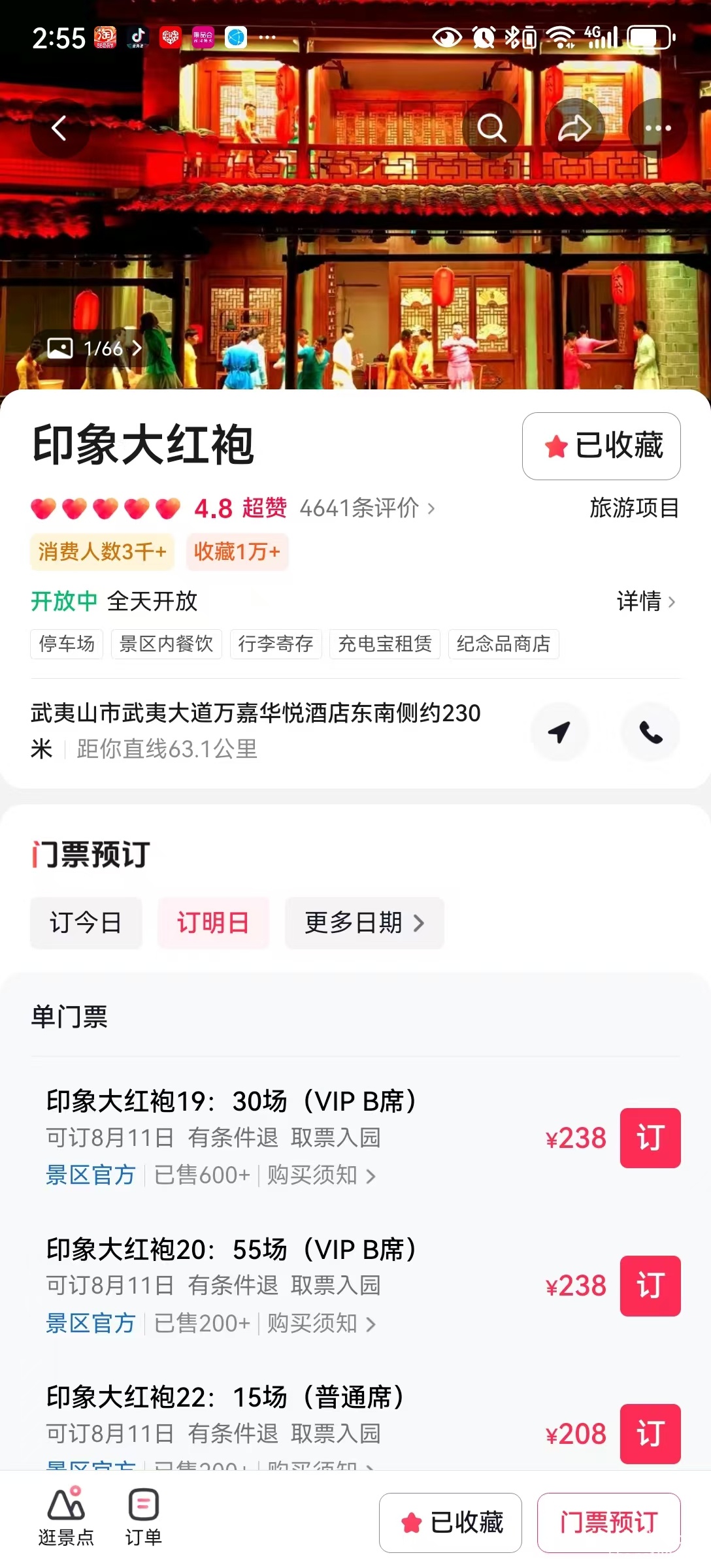
Task: Book the 22:15场 普通席 ticket
Action: pyautogui.click(x=650, y=1434)
